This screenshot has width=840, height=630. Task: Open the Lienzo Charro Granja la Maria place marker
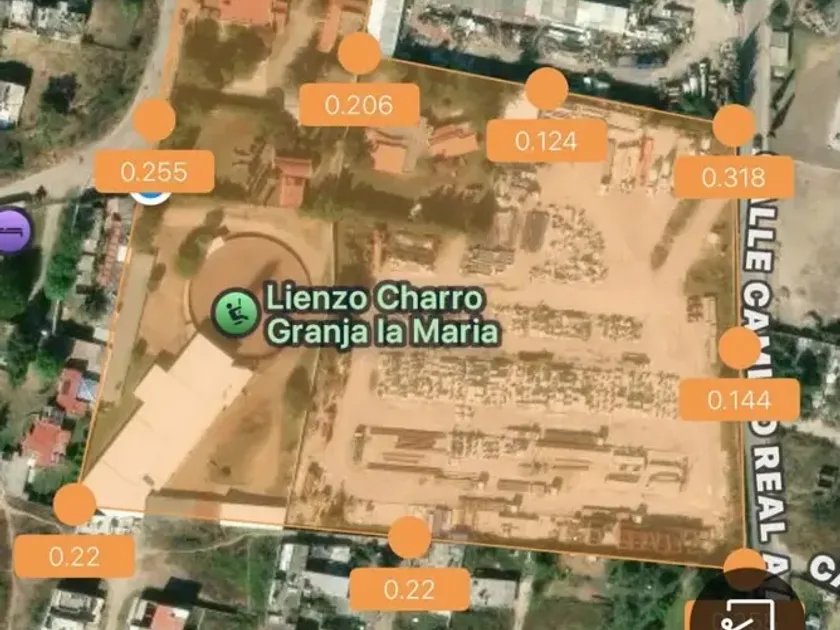(236, 312)
